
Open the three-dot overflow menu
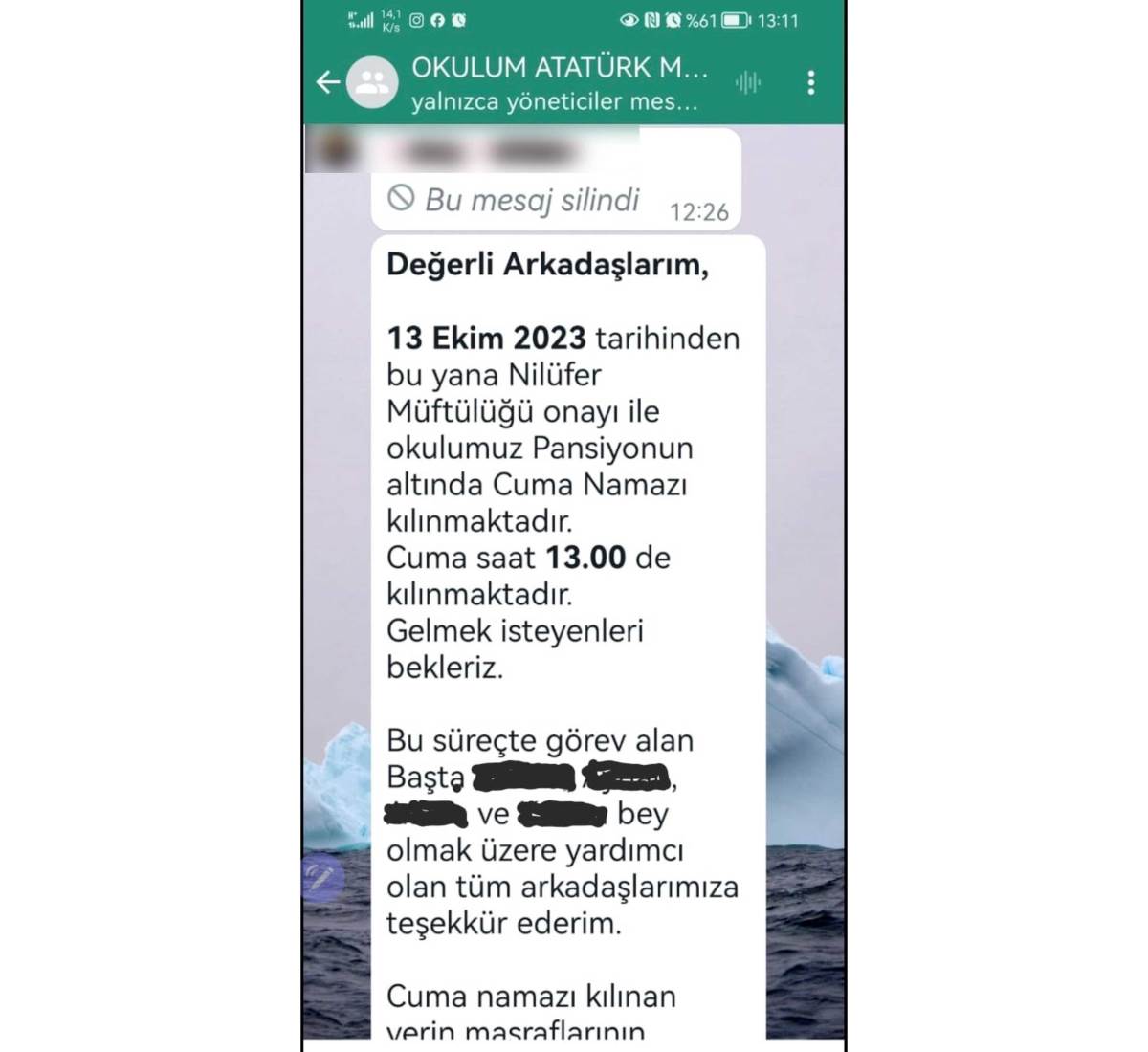(x=811, y=82)
